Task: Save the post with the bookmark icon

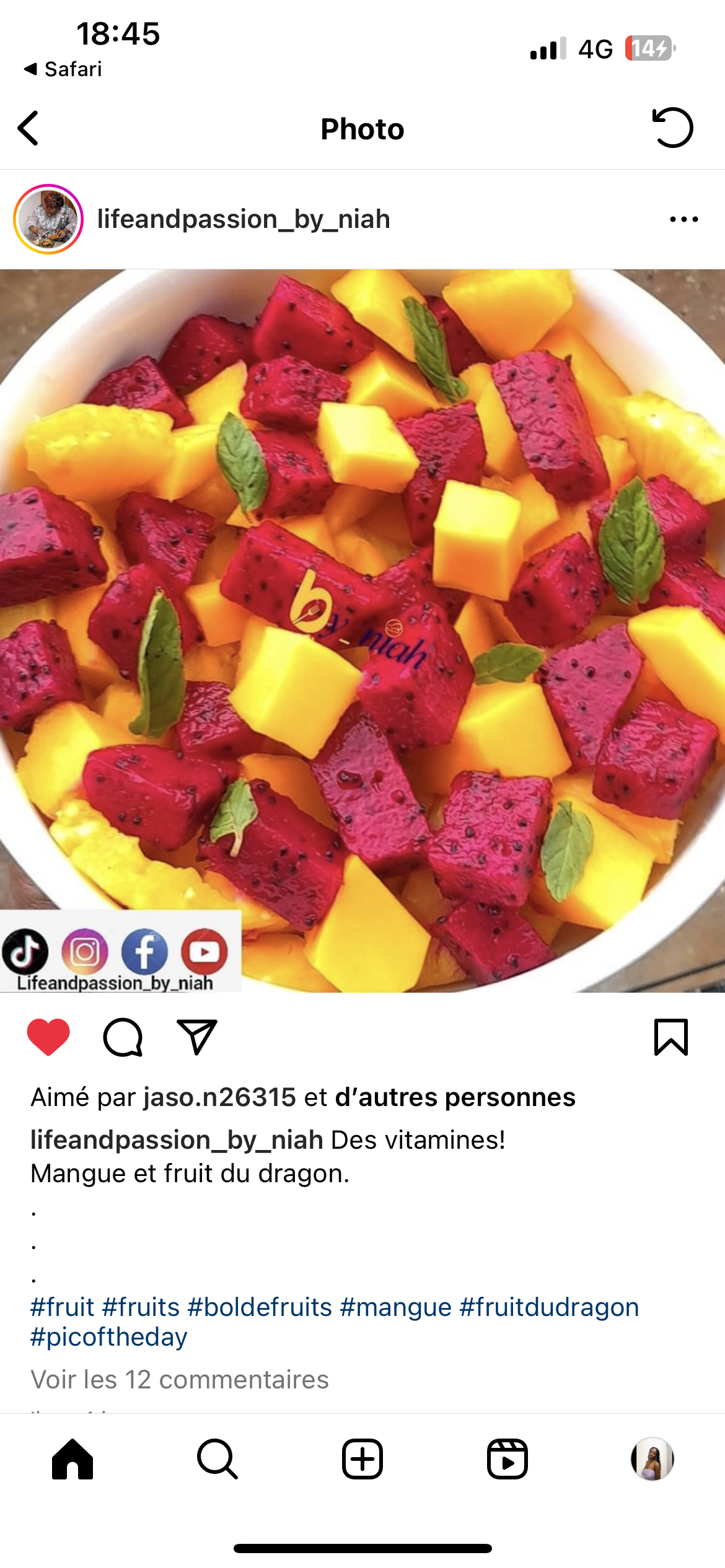Action: (x=671, y=1037)
